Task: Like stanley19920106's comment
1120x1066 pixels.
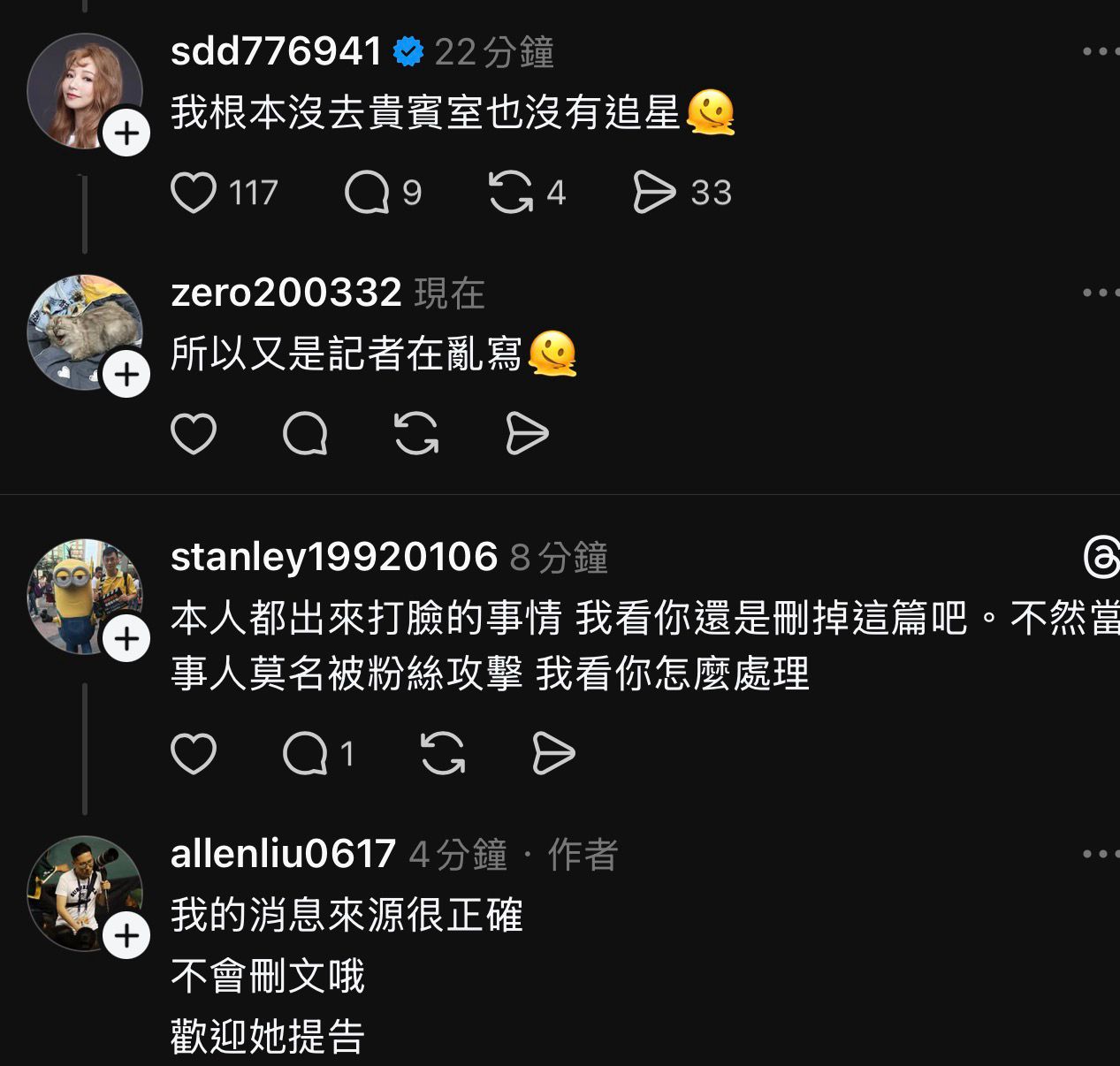Action: [x=194, y=754]
